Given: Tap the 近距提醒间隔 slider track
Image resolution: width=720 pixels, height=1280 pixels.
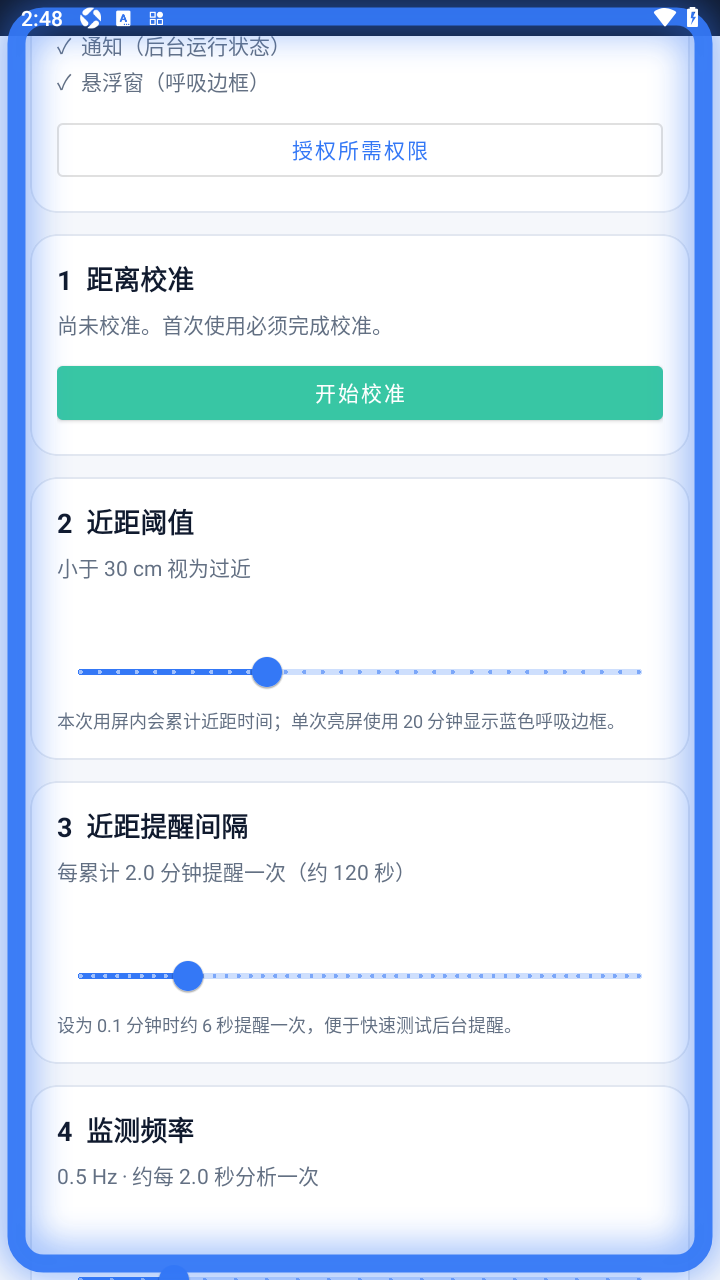Looking at the screenshot, I should tap(360, 976).
